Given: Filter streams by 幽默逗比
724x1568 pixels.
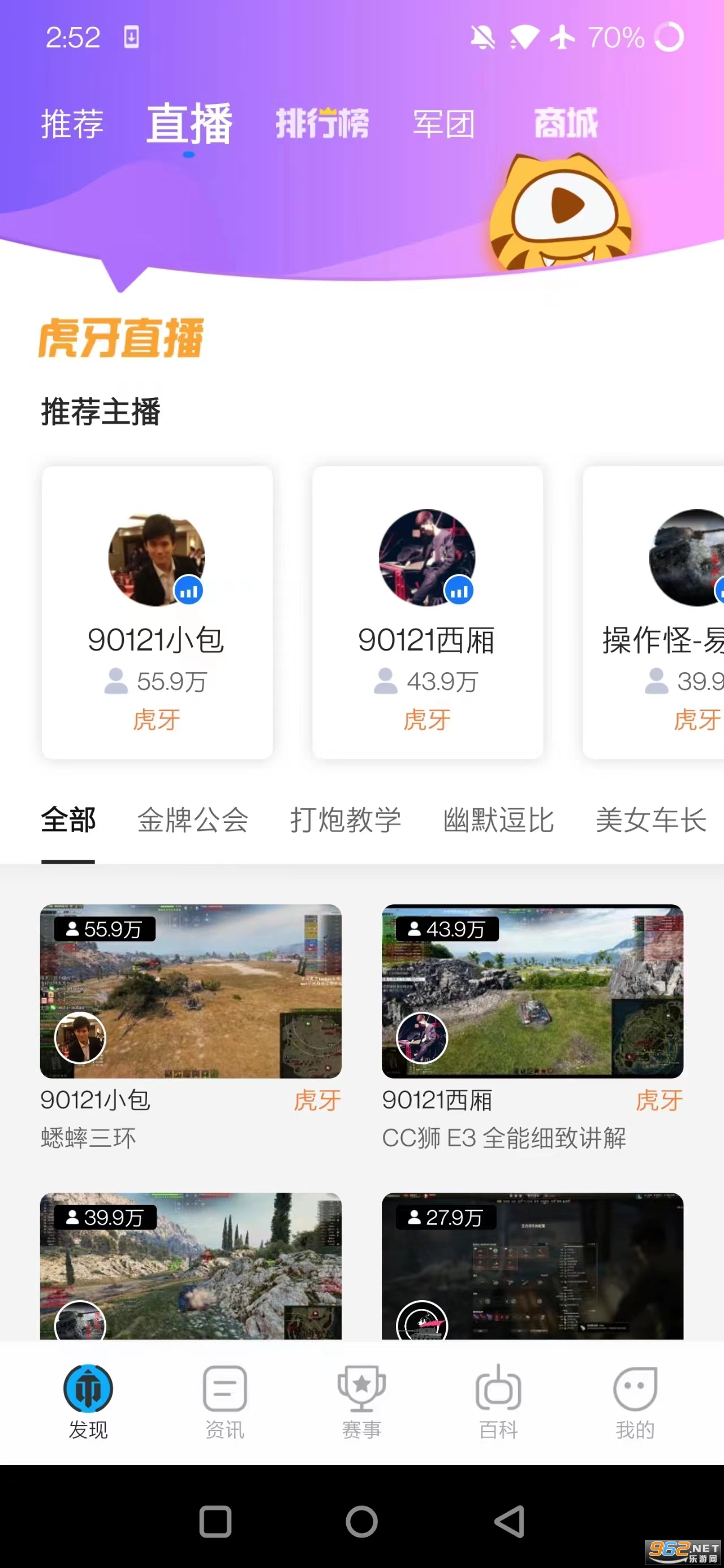Looking at the screenshot, I should 498,820.
